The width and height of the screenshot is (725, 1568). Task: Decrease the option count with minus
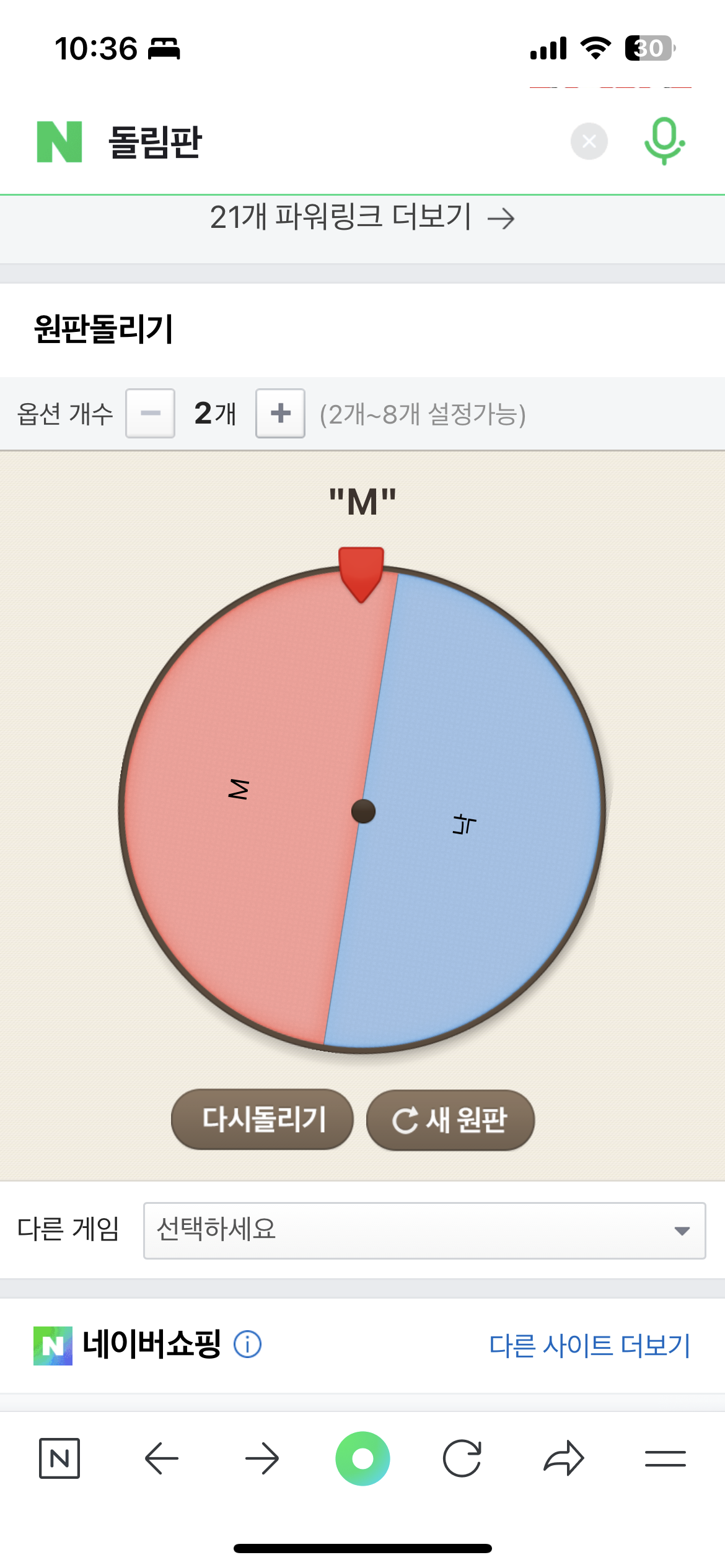click(150, 413)
